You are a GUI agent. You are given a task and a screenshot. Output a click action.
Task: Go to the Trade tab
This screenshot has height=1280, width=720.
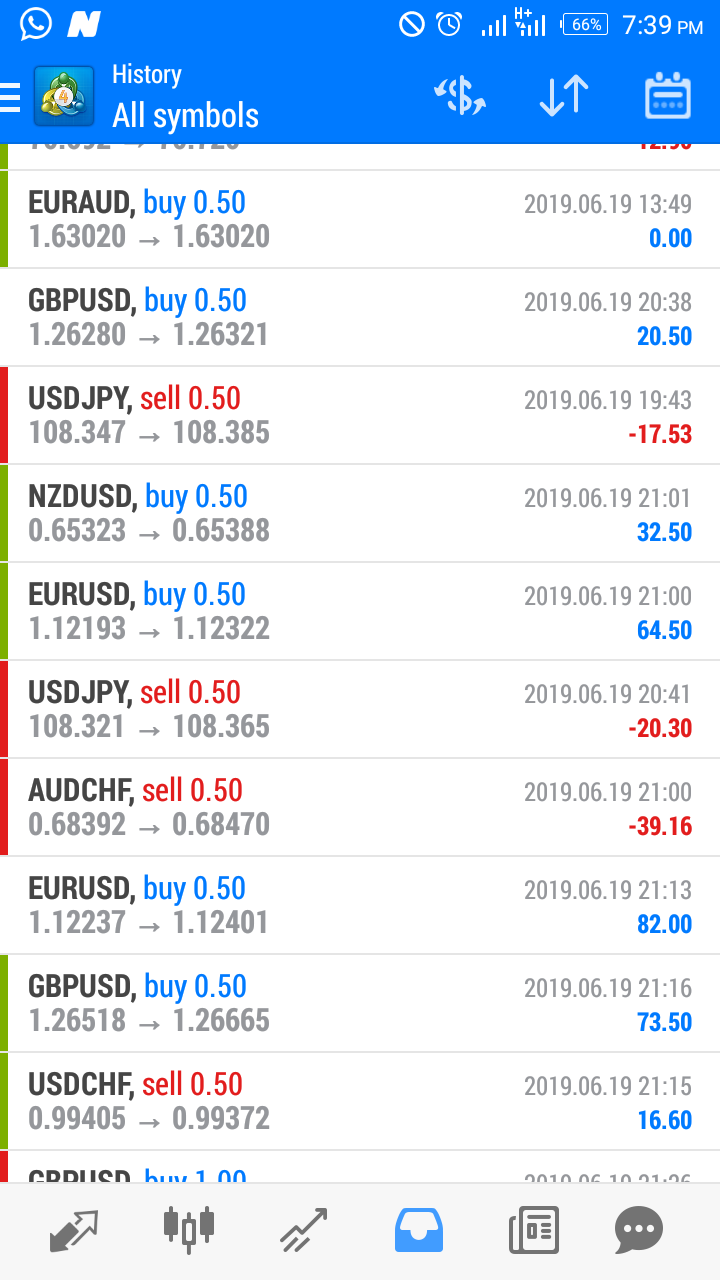(303, 1230)
